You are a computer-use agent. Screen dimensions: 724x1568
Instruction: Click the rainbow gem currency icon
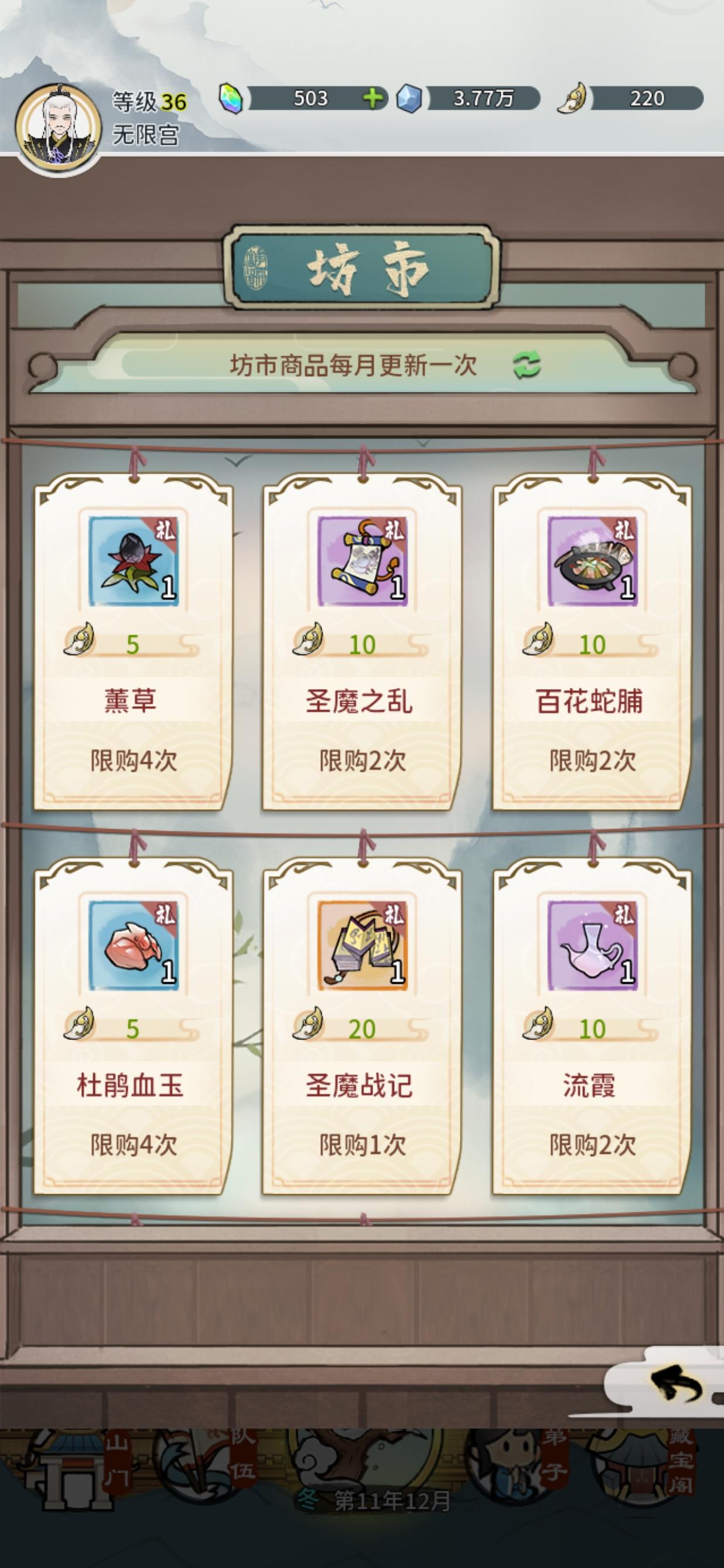[x=230, y=96]
